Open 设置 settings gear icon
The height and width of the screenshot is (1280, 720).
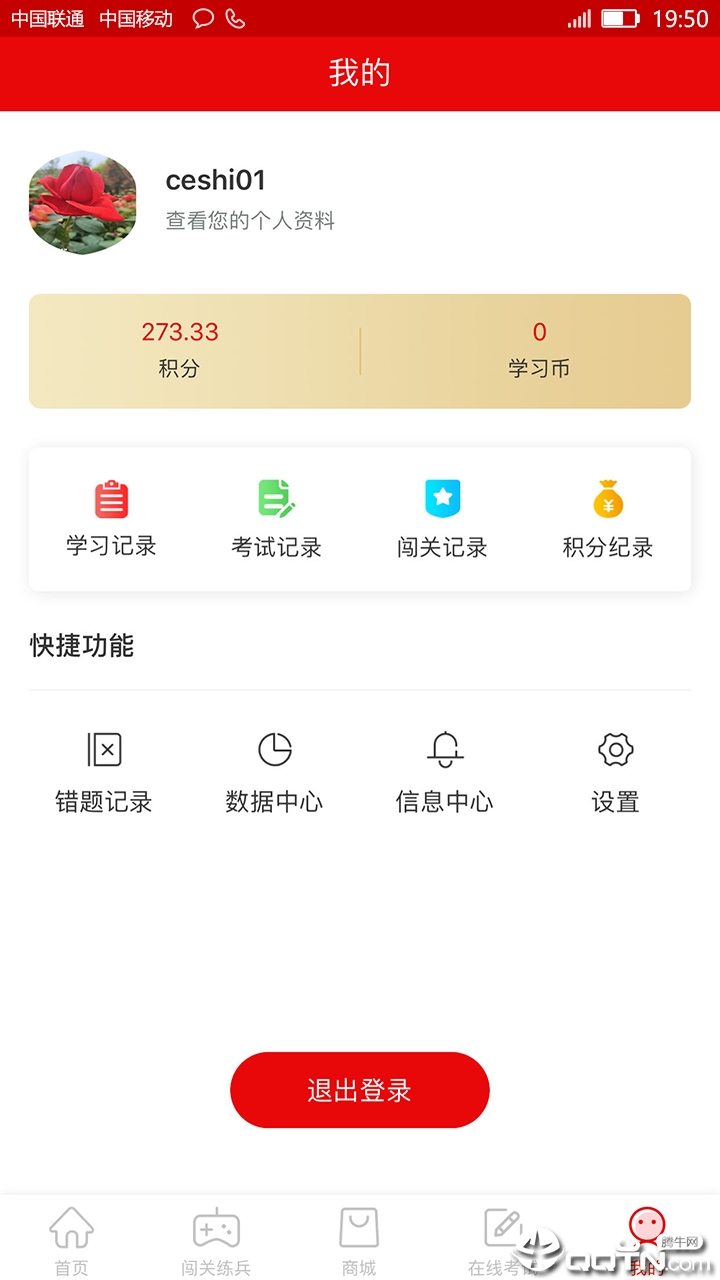coord(614,770)
